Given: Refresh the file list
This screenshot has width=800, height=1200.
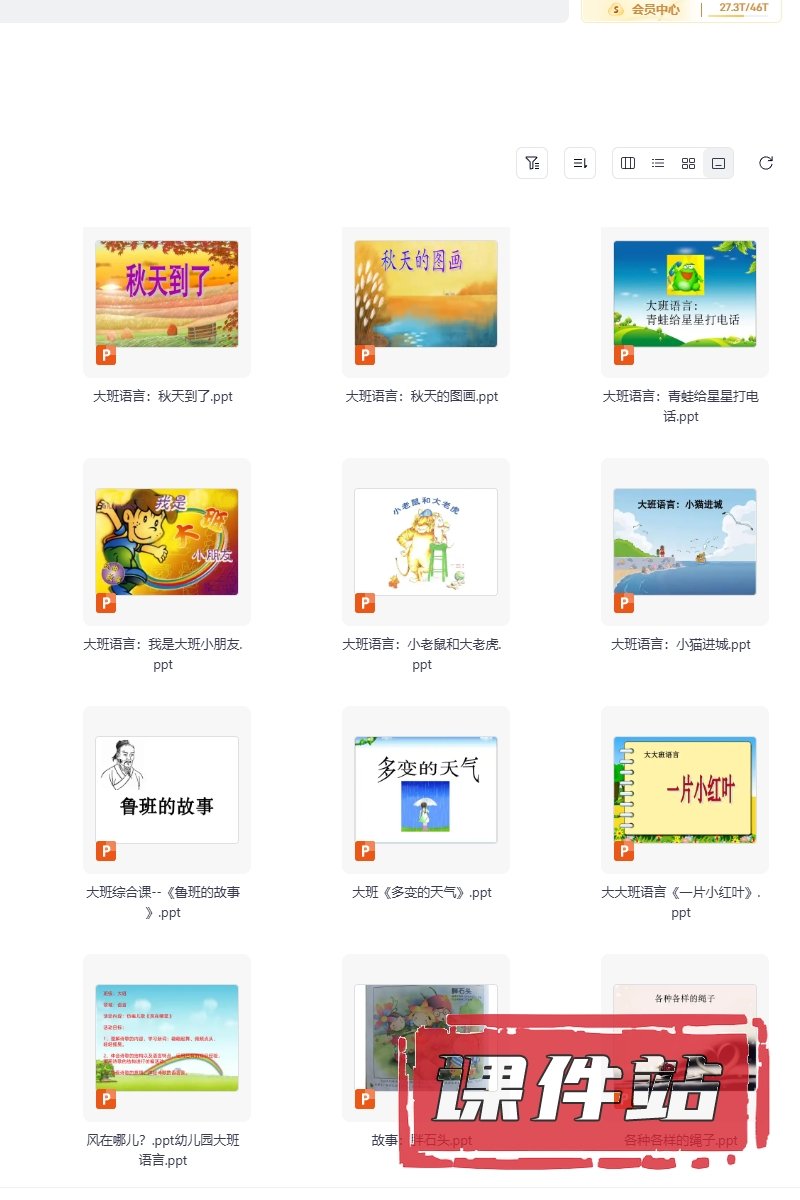Looking at the screenshot, I should (766, 163).
